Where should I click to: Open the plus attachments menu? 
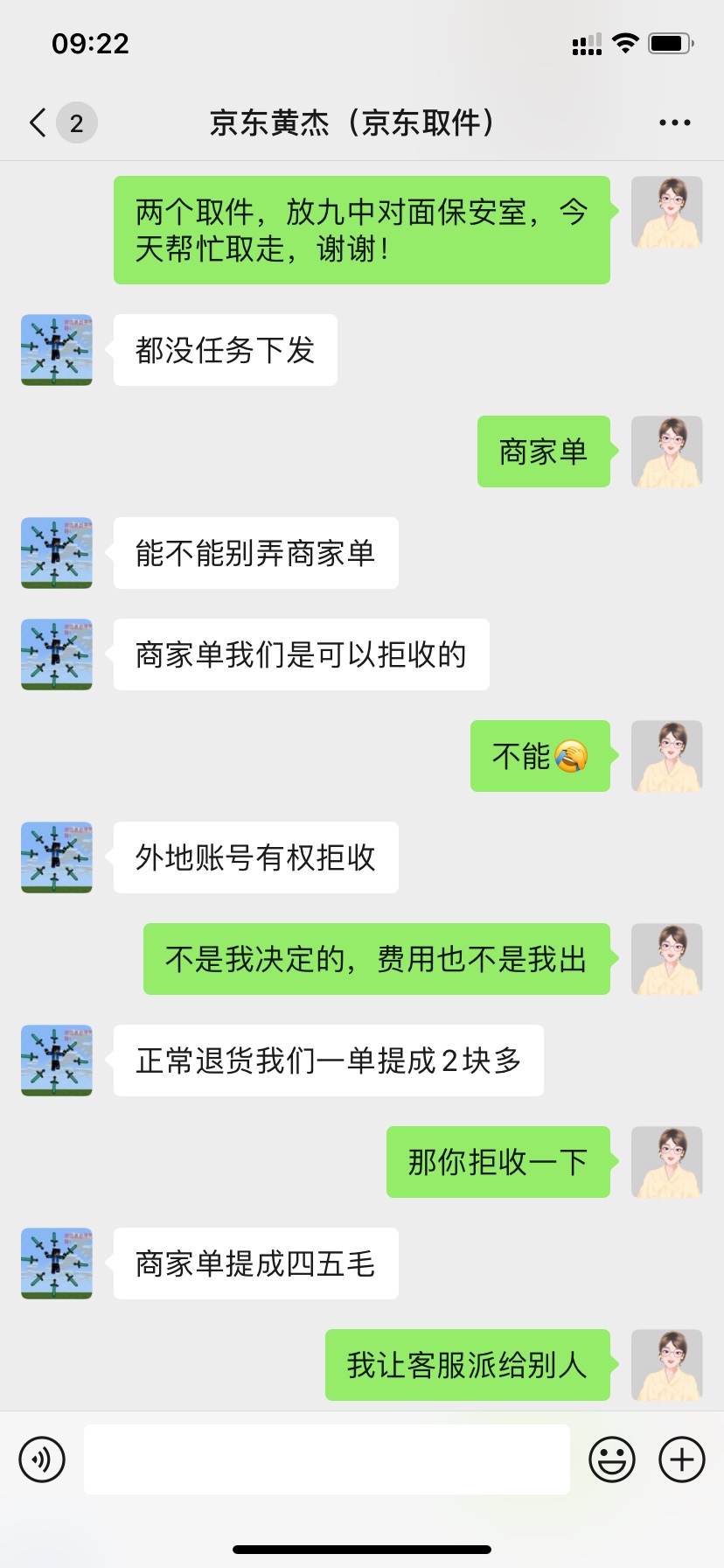[x=681, y=1459]
